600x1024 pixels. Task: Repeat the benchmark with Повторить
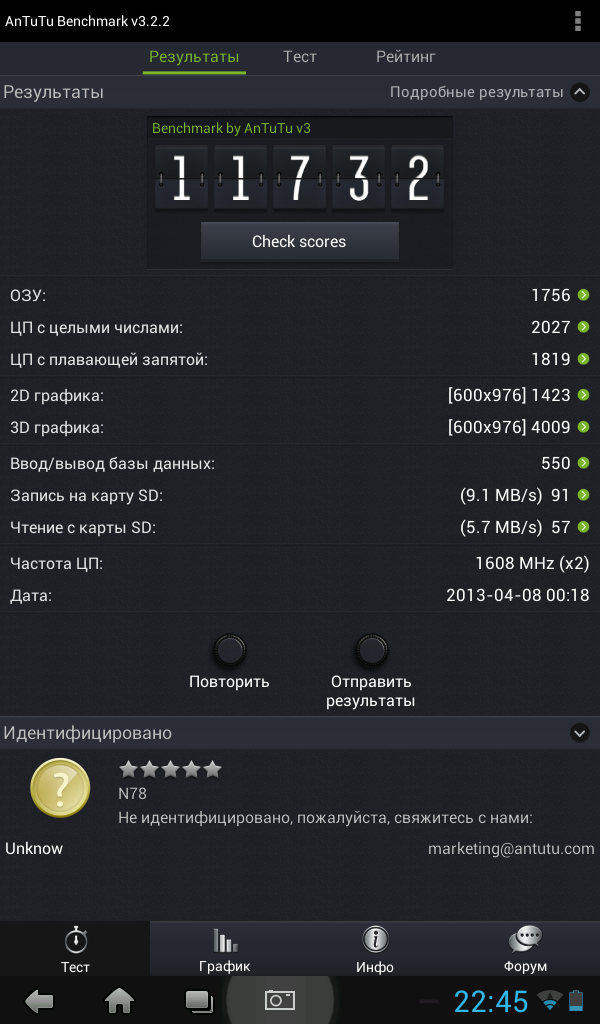[x=230, y=662]
